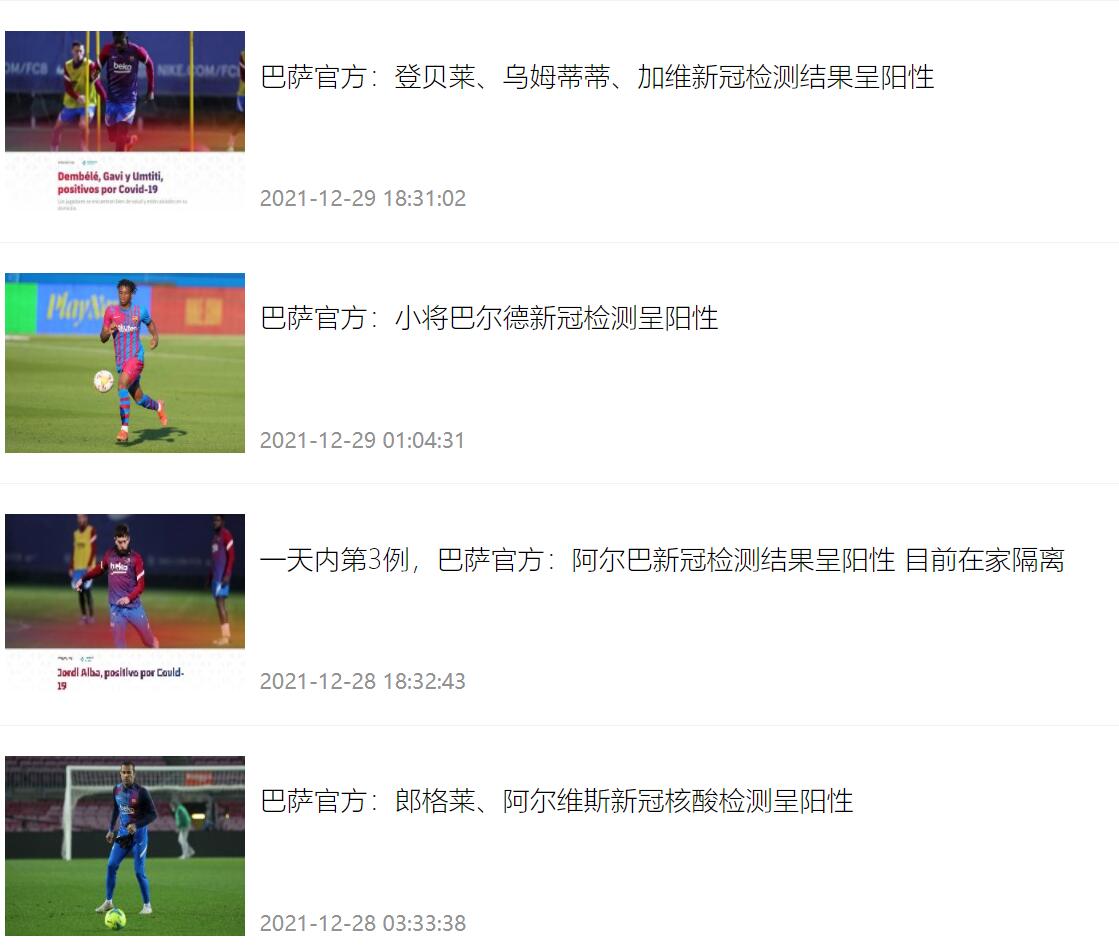The height and width of the screenshot is (951, 1119).
Task: Tap thumbnail with Dembélé, Gavi y Umtiti headline
Action: point(125,121)
